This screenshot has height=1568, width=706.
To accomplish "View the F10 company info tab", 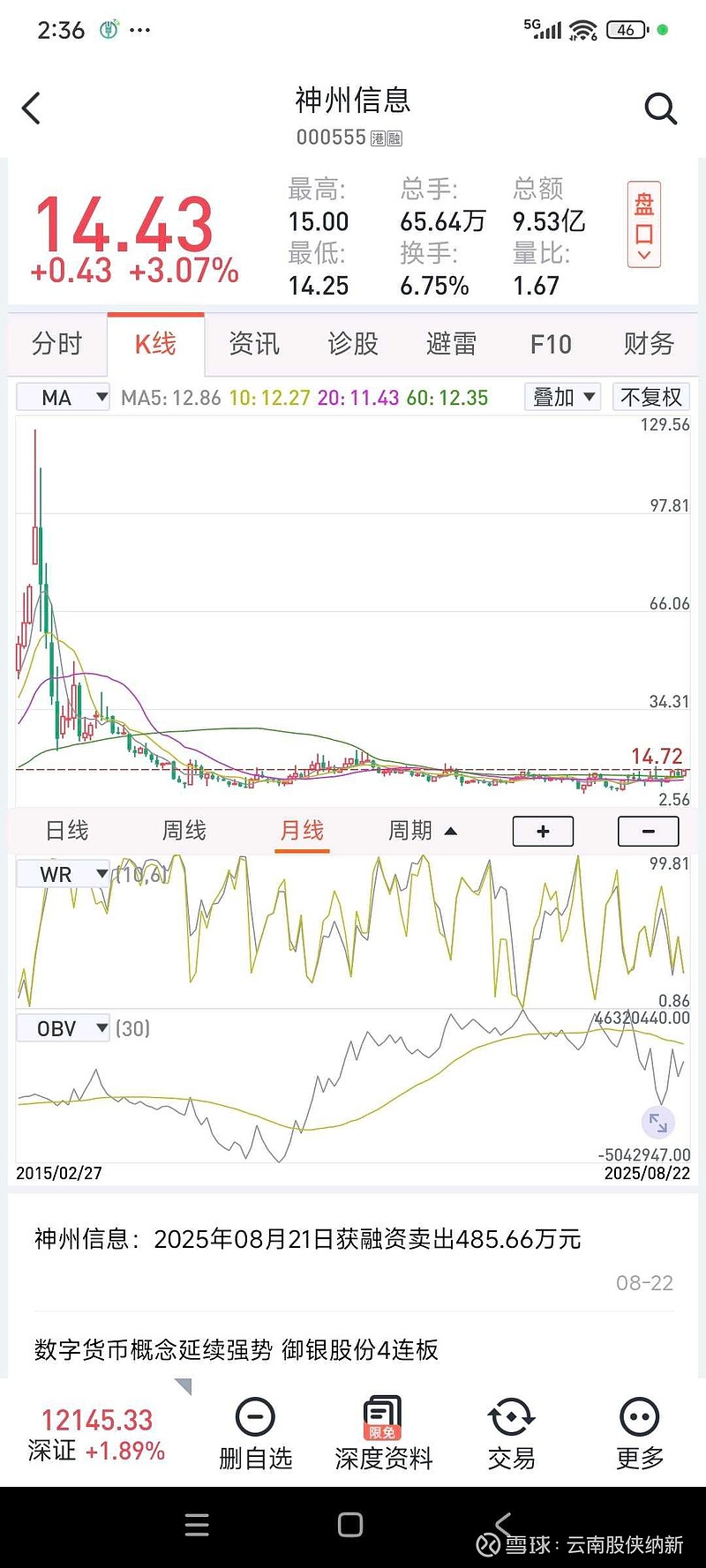I will click(x=551, y=344).
